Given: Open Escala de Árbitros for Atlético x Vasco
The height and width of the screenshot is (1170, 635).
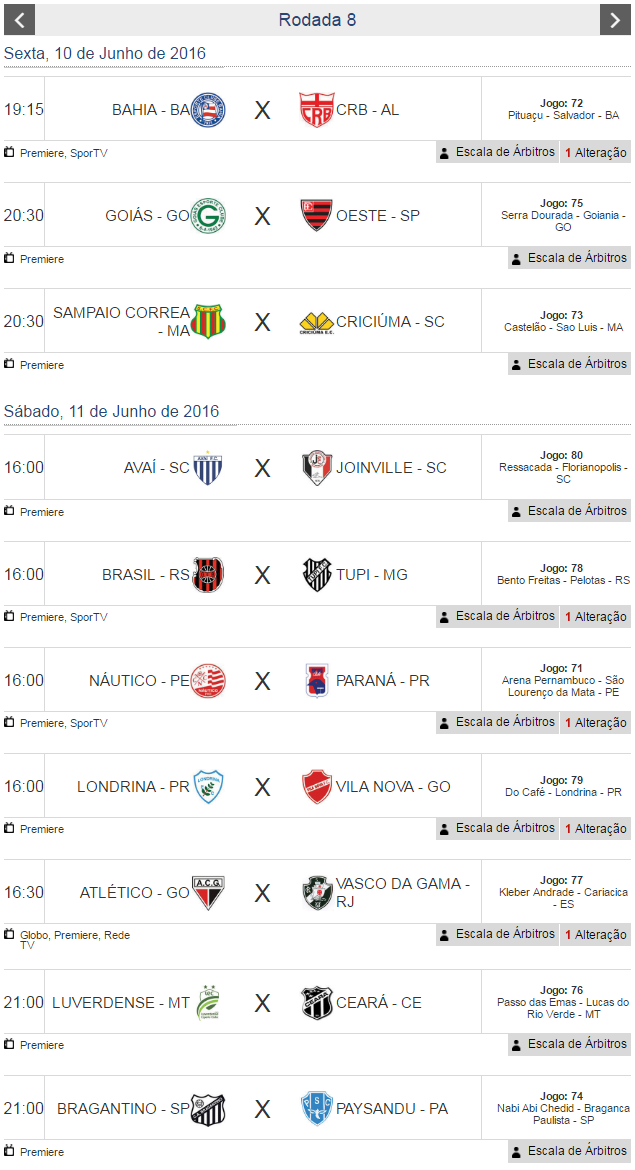Looking at the screenshot, I should point(497,934).
